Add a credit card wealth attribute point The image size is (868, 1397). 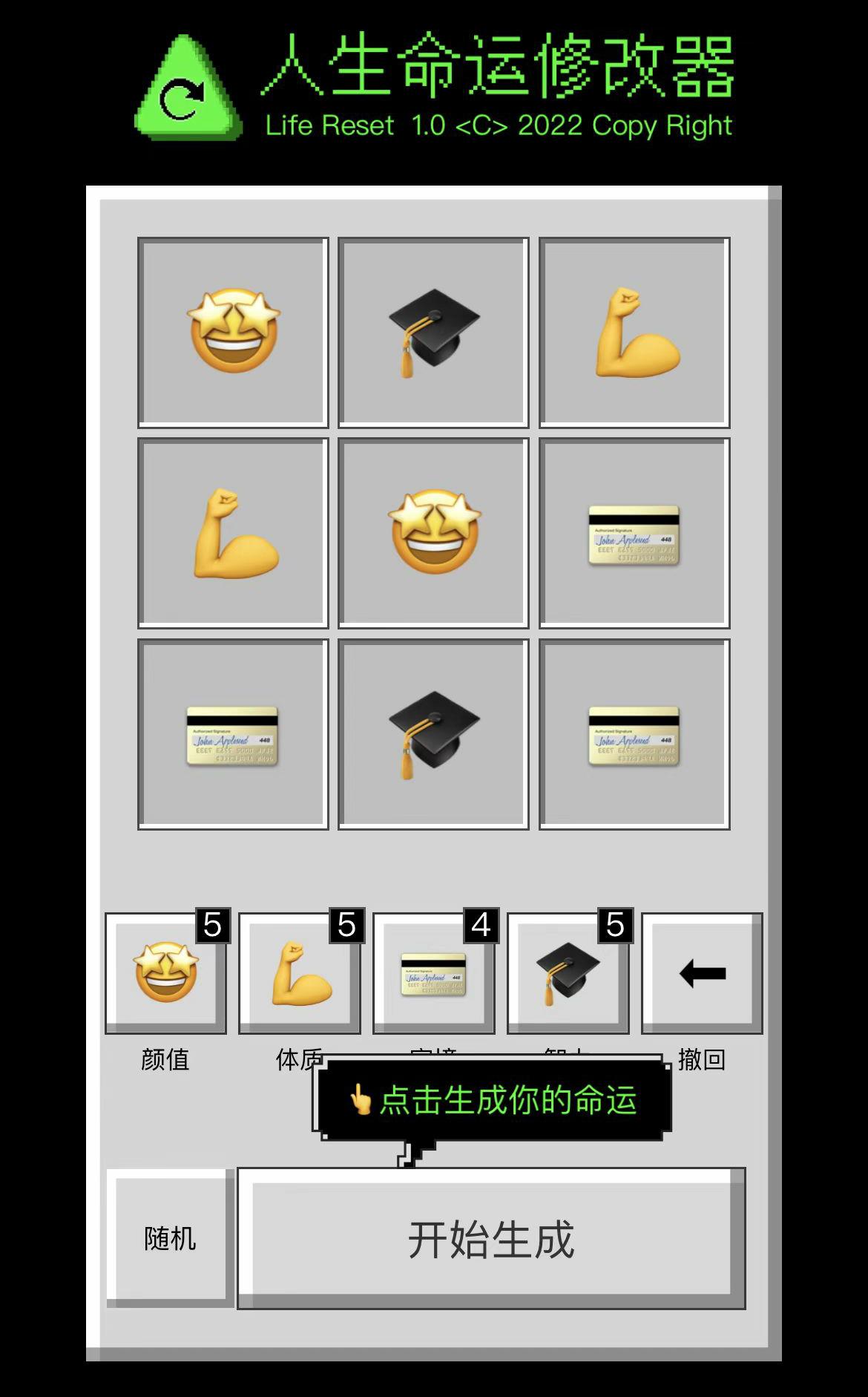pos(433,973)
